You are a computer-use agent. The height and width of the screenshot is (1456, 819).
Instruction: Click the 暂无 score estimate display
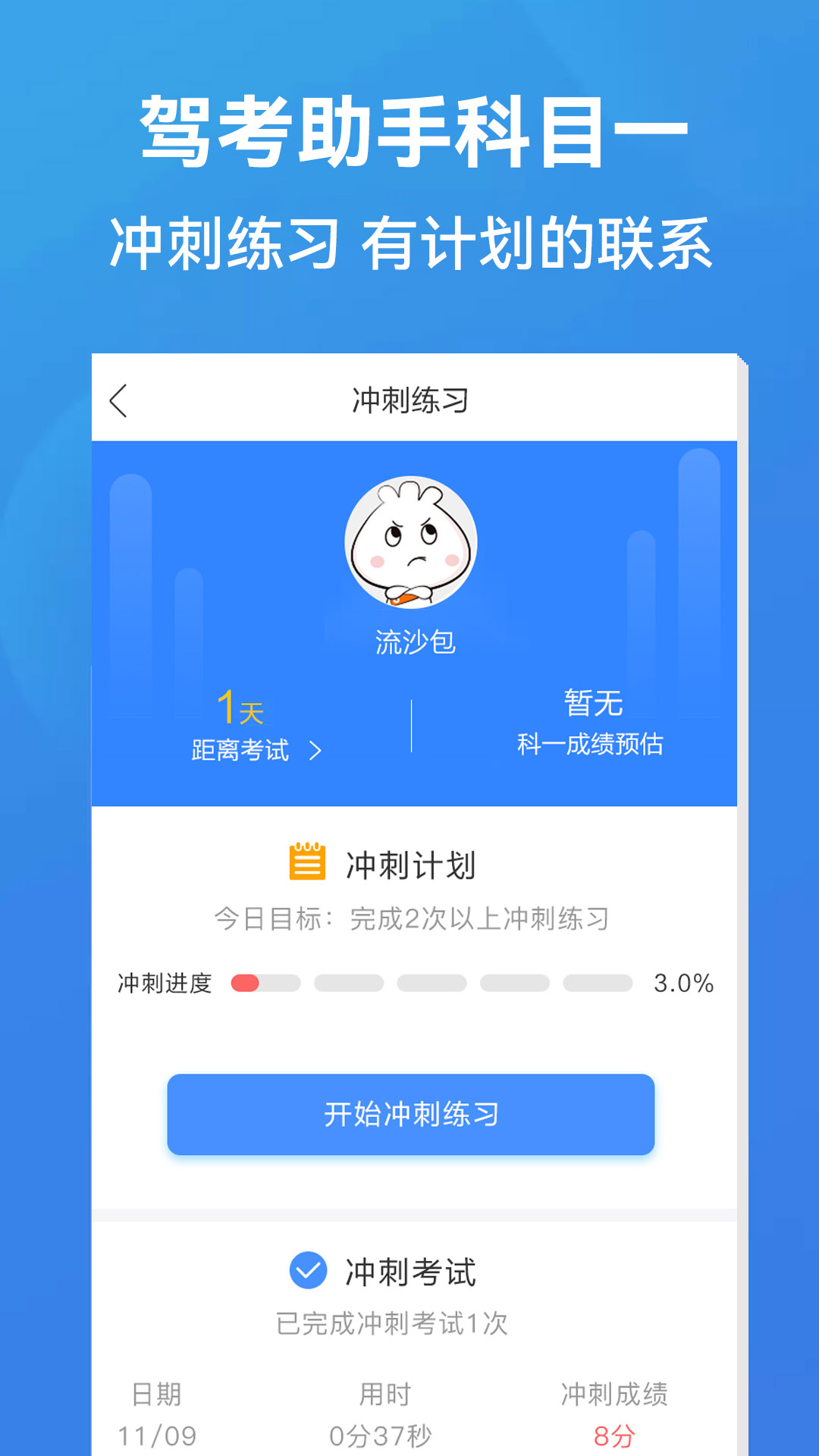coord(593,703)
